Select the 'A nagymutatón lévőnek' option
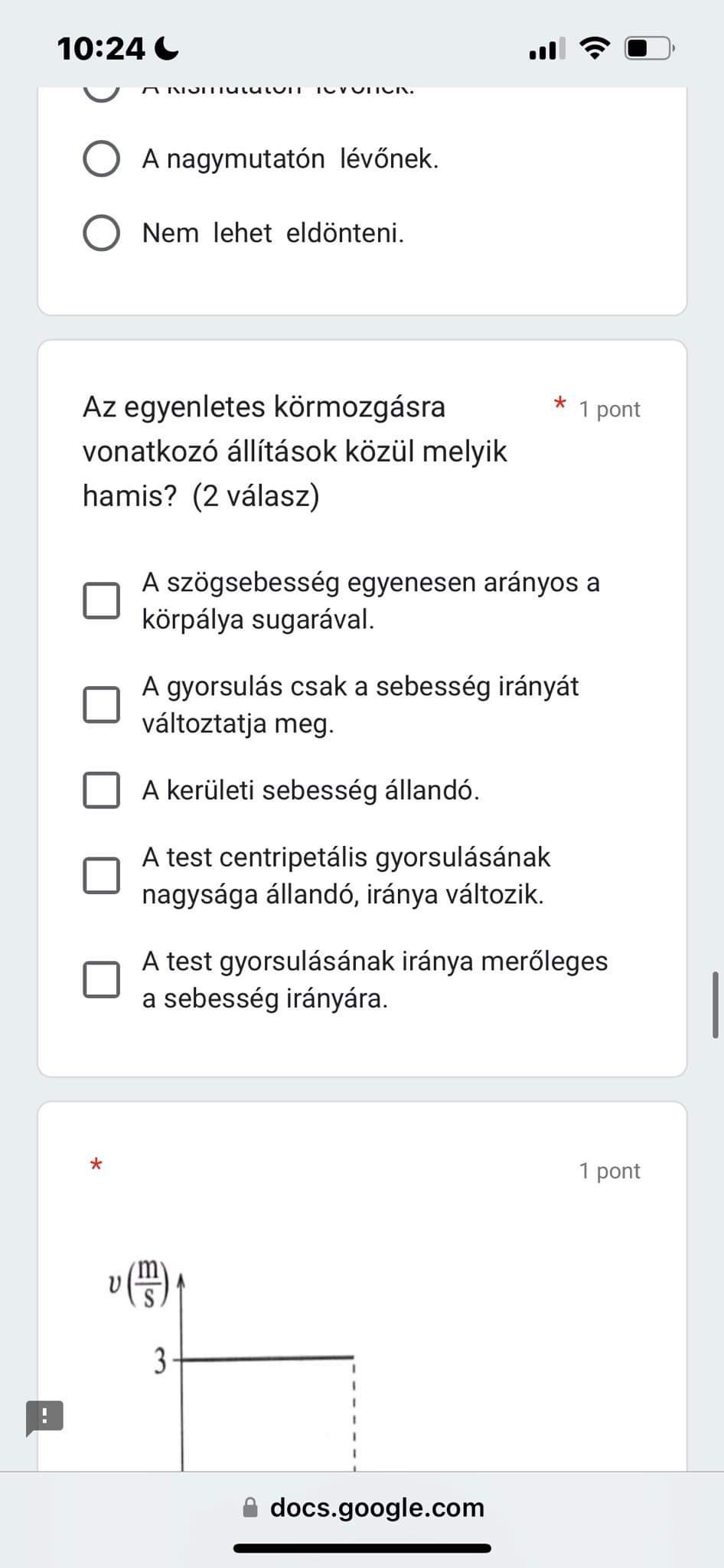 tap(101, 159)
